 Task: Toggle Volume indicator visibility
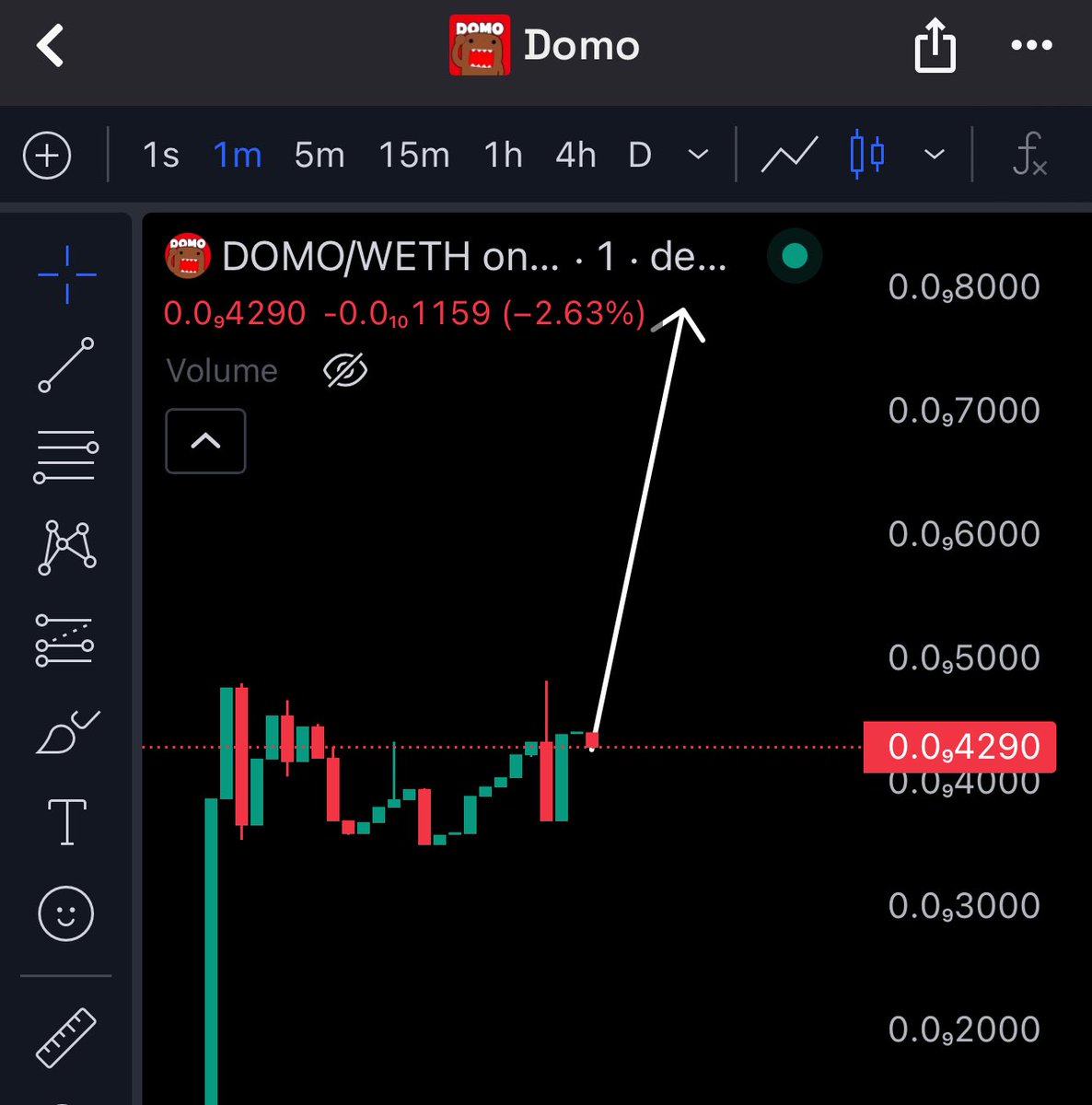(x=345, y=370)
